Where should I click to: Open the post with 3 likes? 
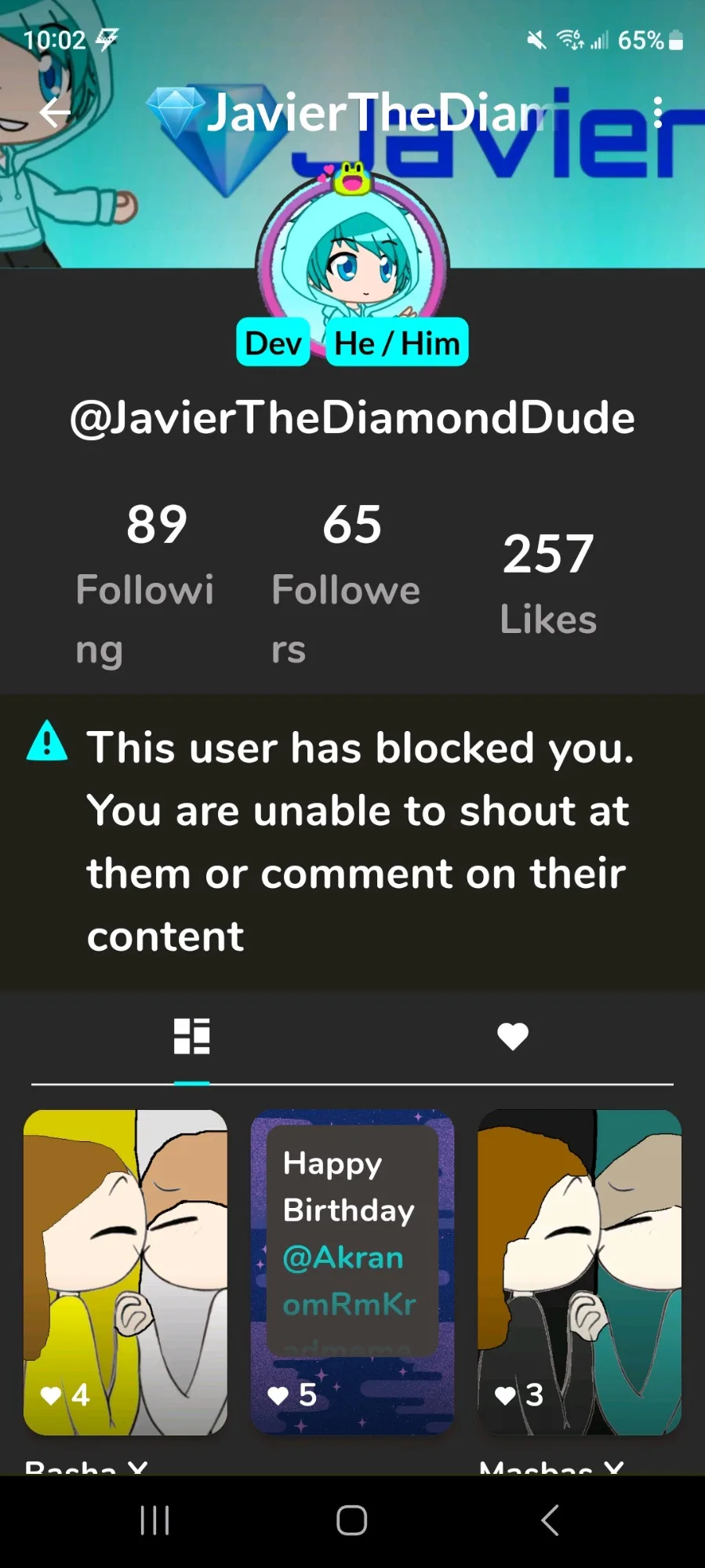tap(580, 1272)
